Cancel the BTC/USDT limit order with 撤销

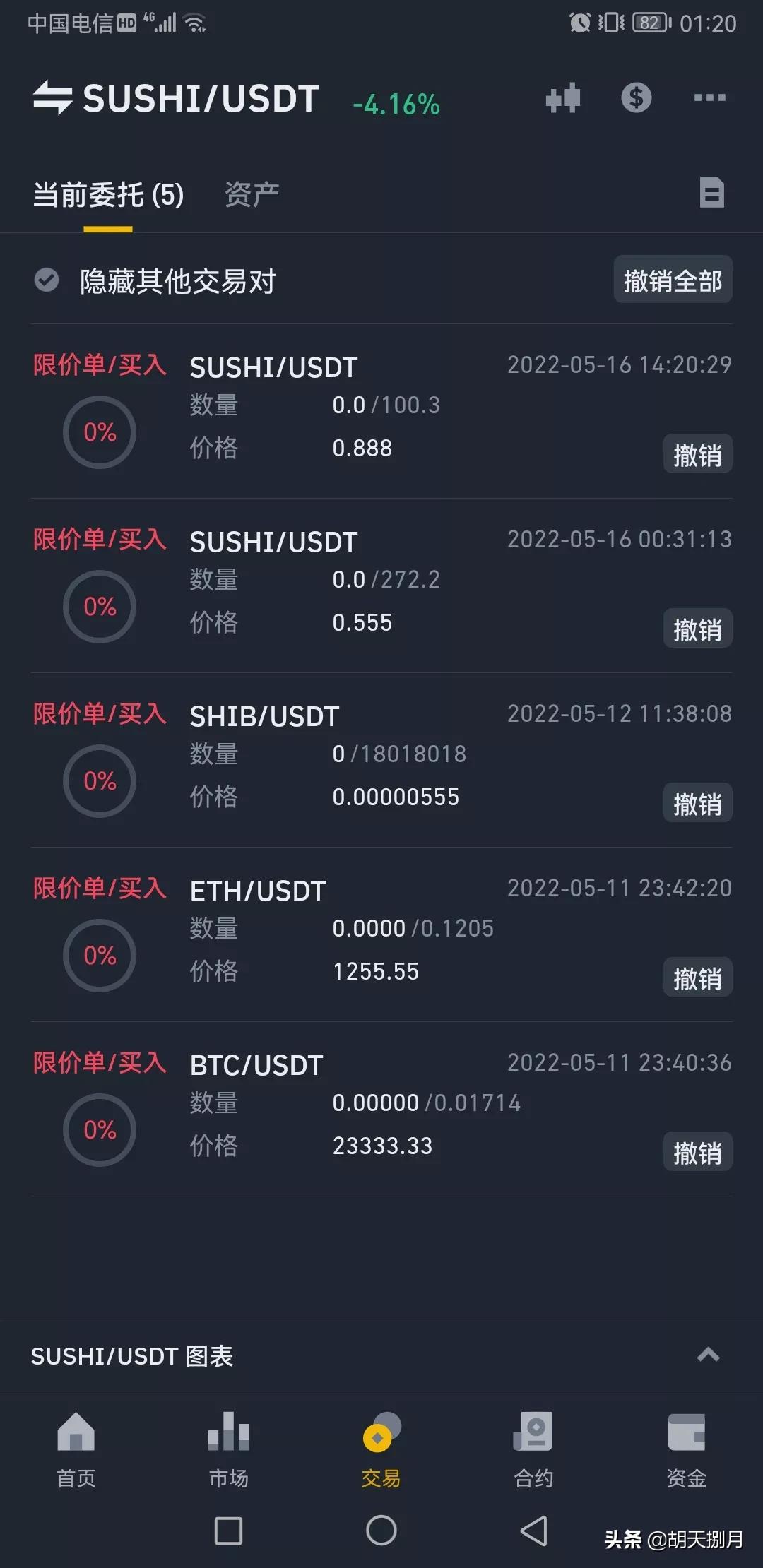697,1151
